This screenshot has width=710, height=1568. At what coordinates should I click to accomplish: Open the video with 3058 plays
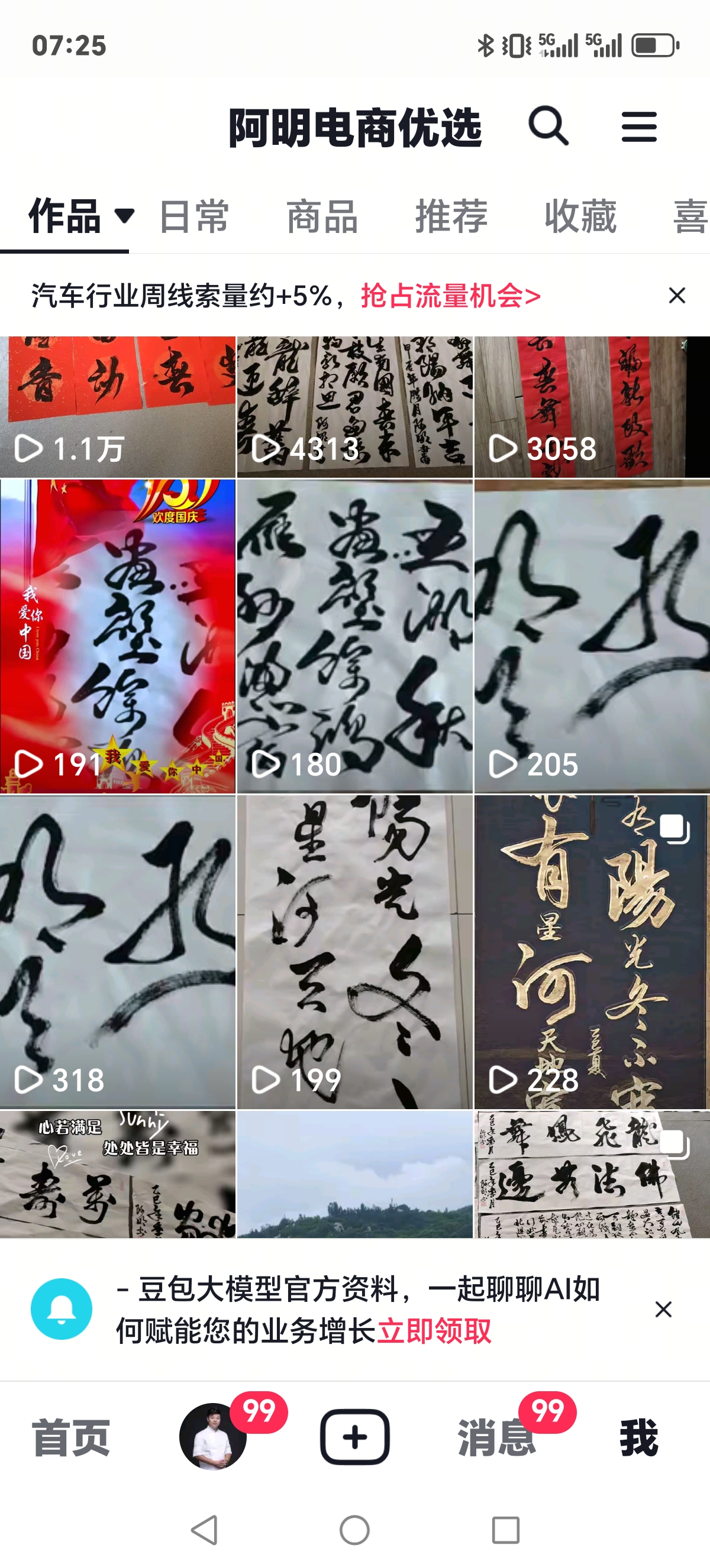coord(591,407)
